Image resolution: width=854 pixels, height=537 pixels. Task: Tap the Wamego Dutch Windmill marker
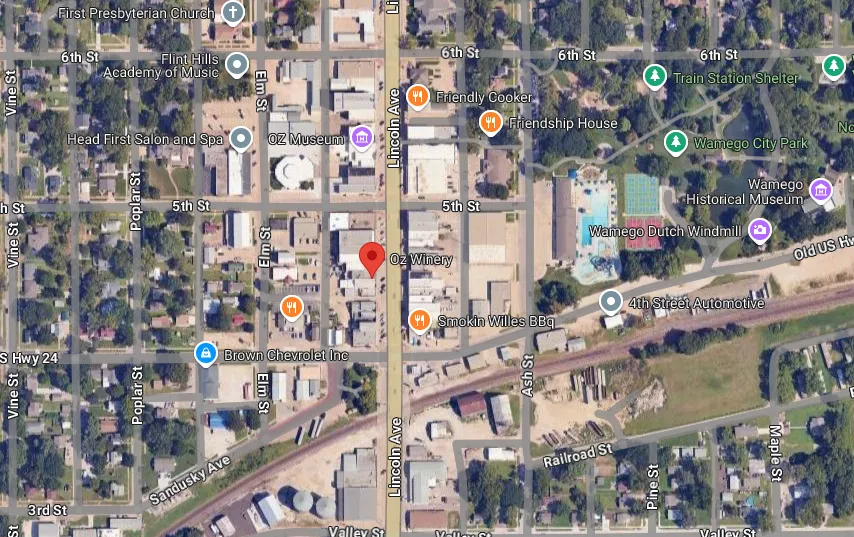(760, 231)
